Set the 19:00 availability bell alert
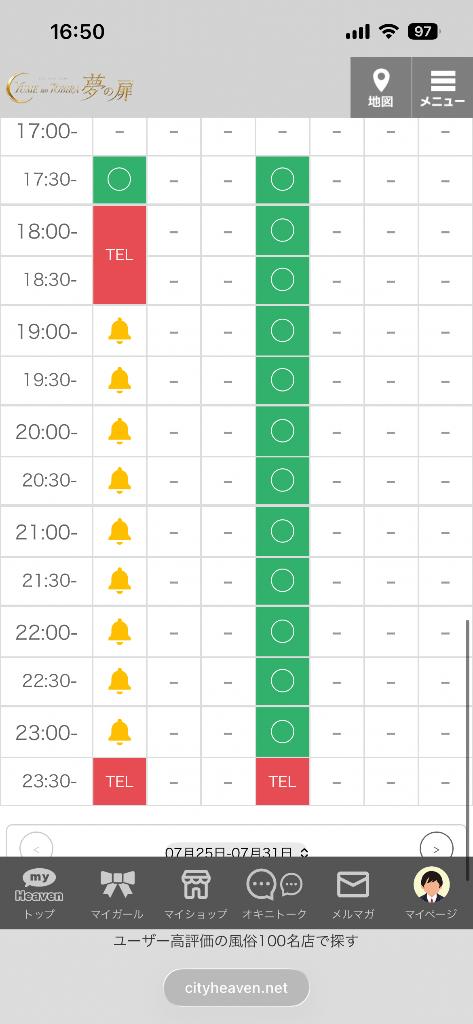The width and height of the screenshot is (473, 1024). tap(120, 331)
